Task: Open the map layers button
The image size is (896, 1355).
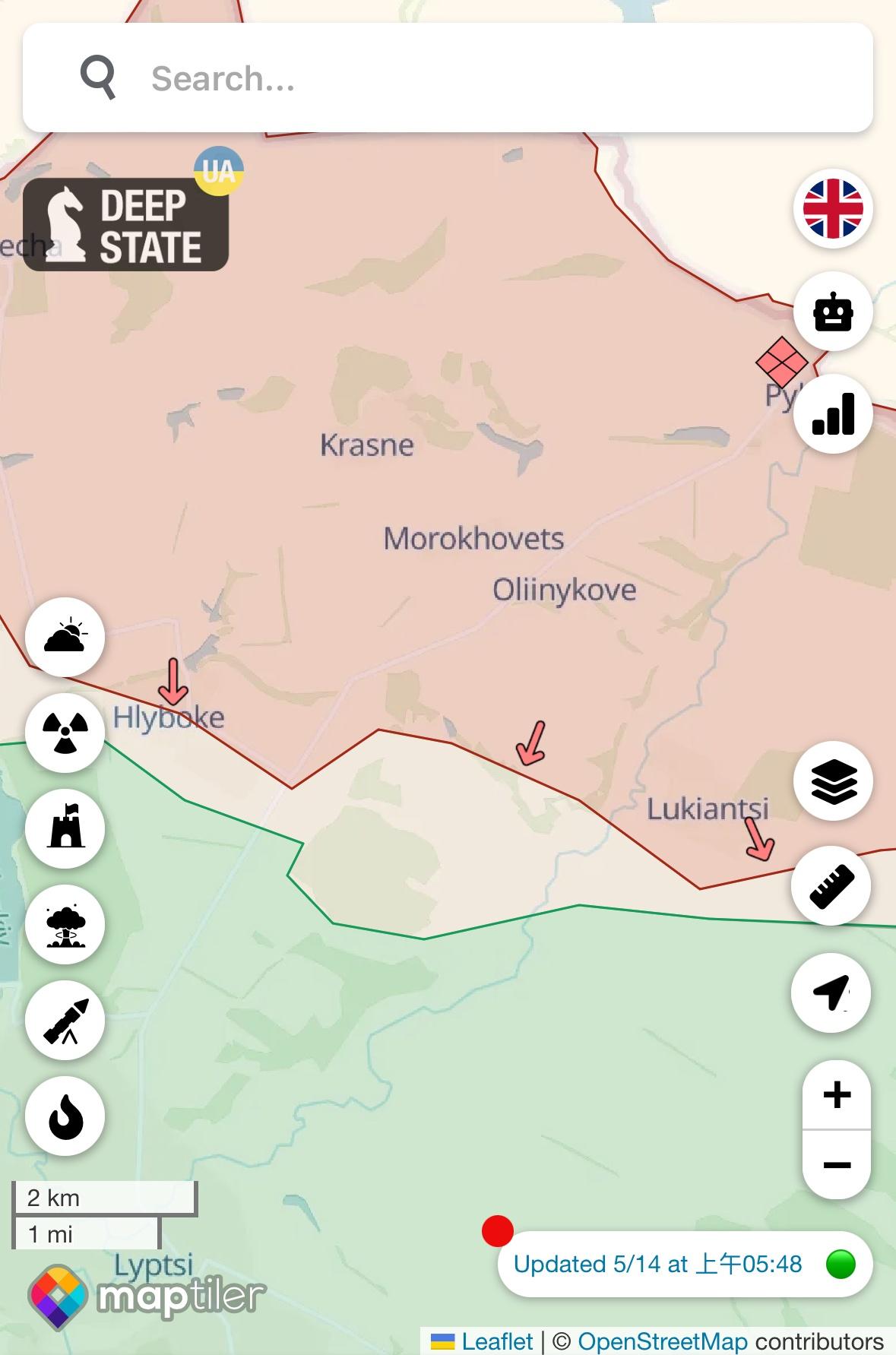Action: pos(833,781)
